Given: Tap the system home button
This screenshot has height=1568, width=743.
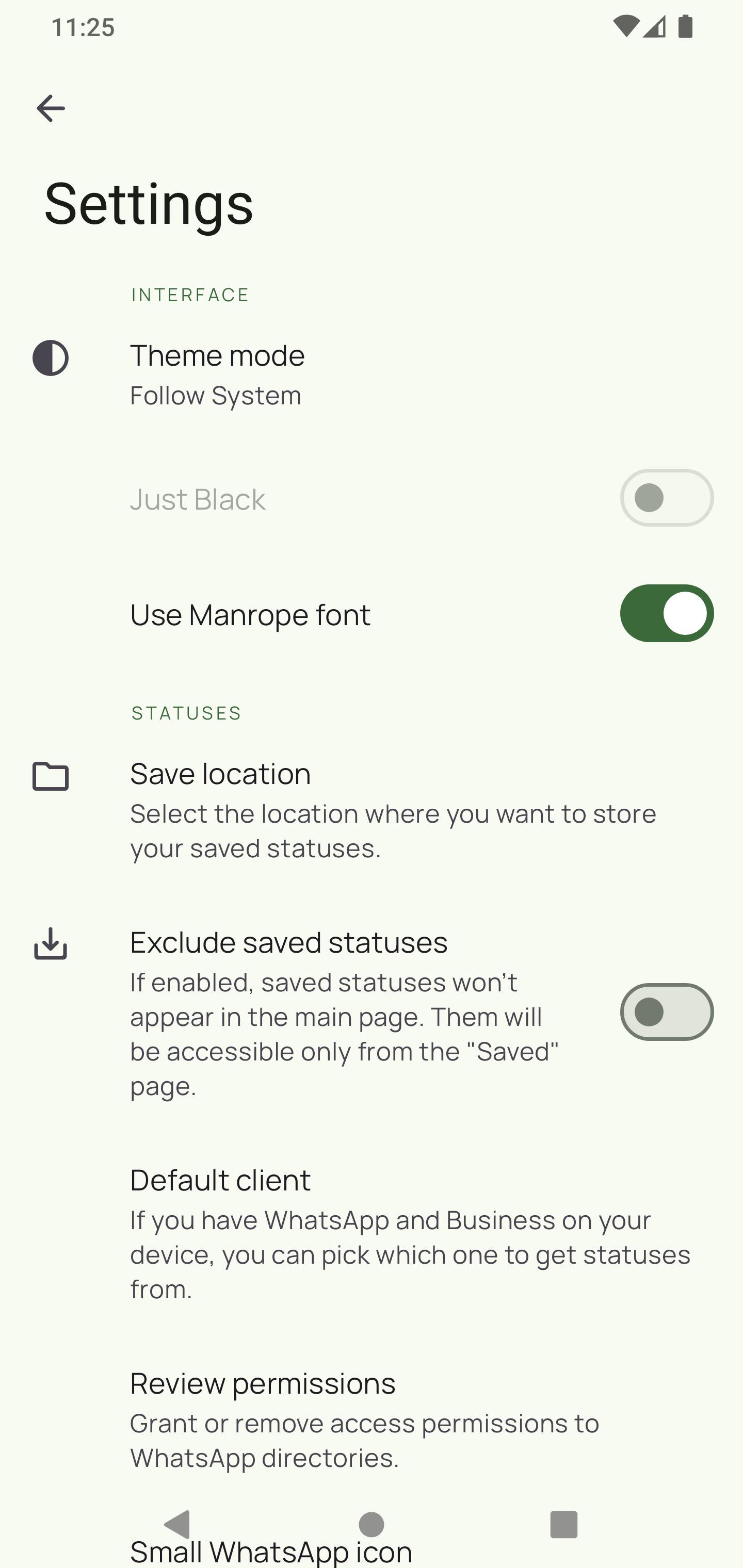Looking at the screenshot, I should [x=372, y=1524].
